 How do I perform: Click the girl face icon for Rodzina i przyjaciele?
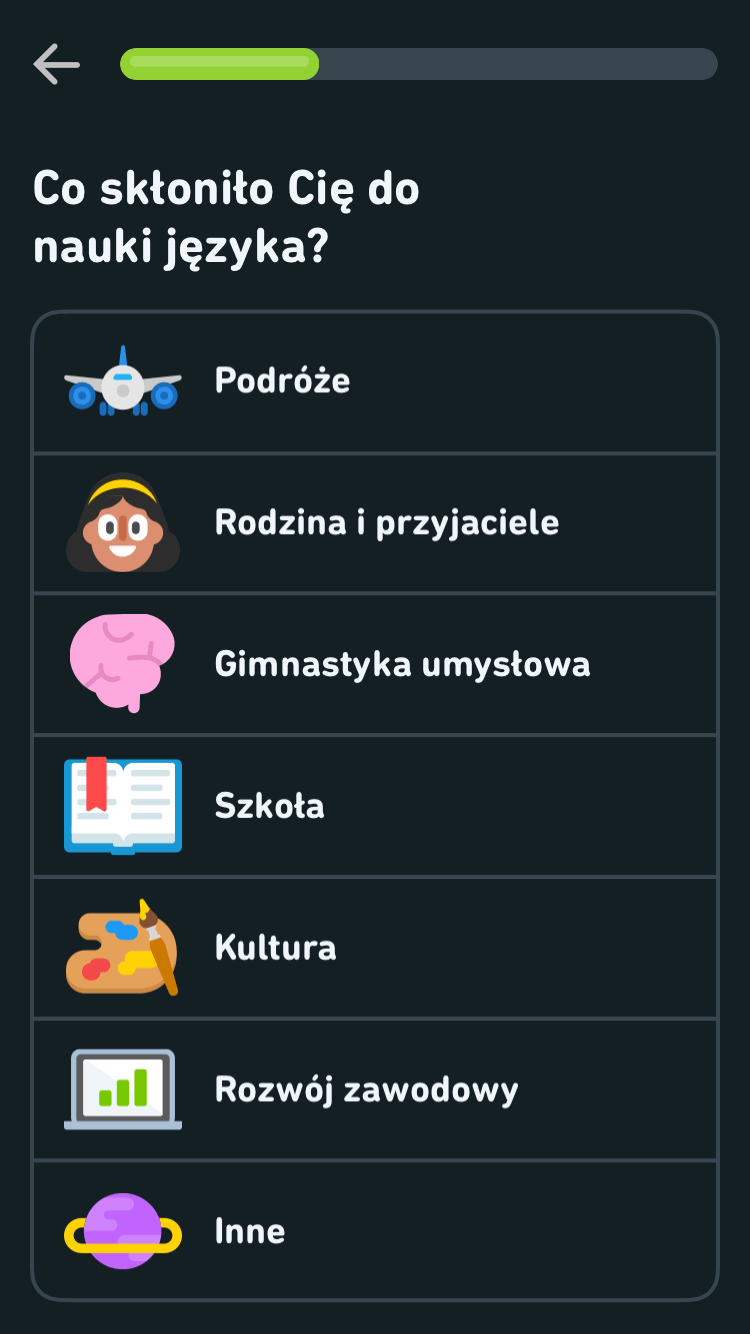pos(122,524)
